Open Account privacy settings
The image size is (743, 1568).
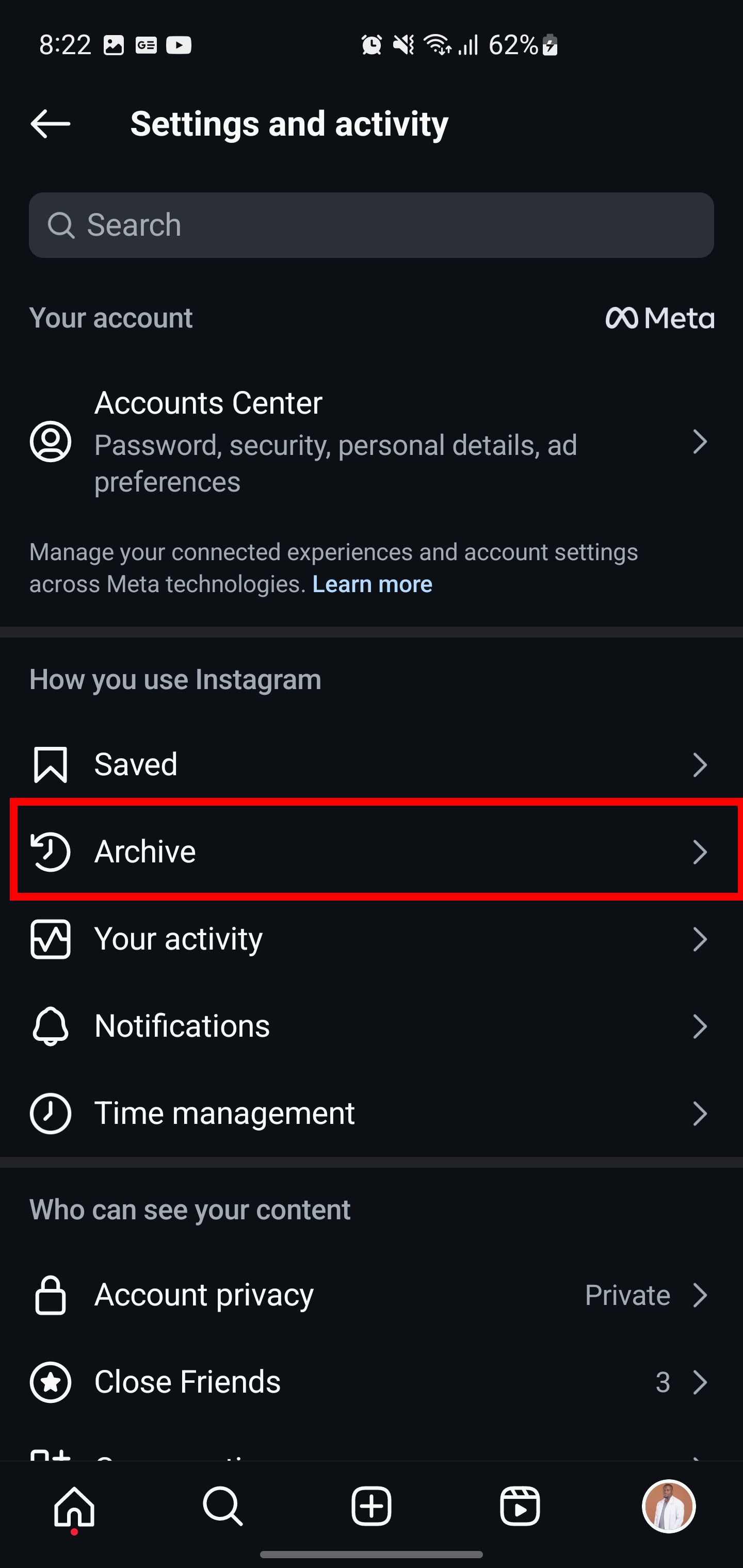tap(372, 1295)
